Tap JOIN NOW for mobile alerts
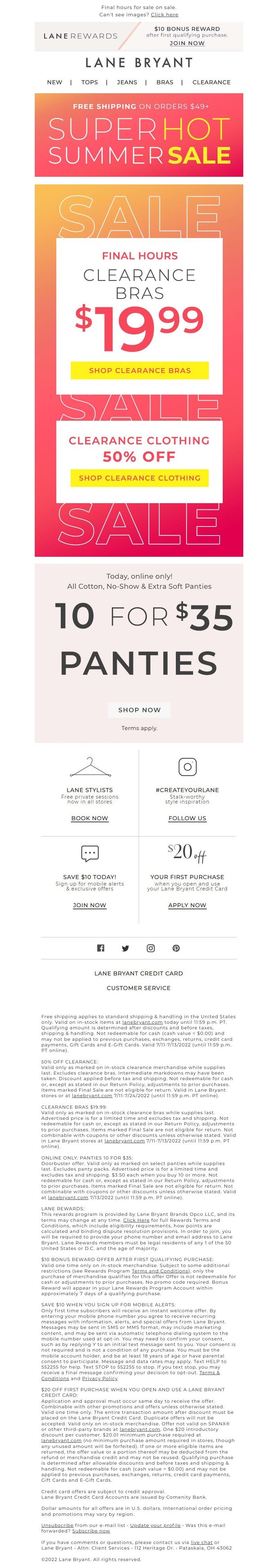The image size is (278, 1568). (x=89, y=905)
